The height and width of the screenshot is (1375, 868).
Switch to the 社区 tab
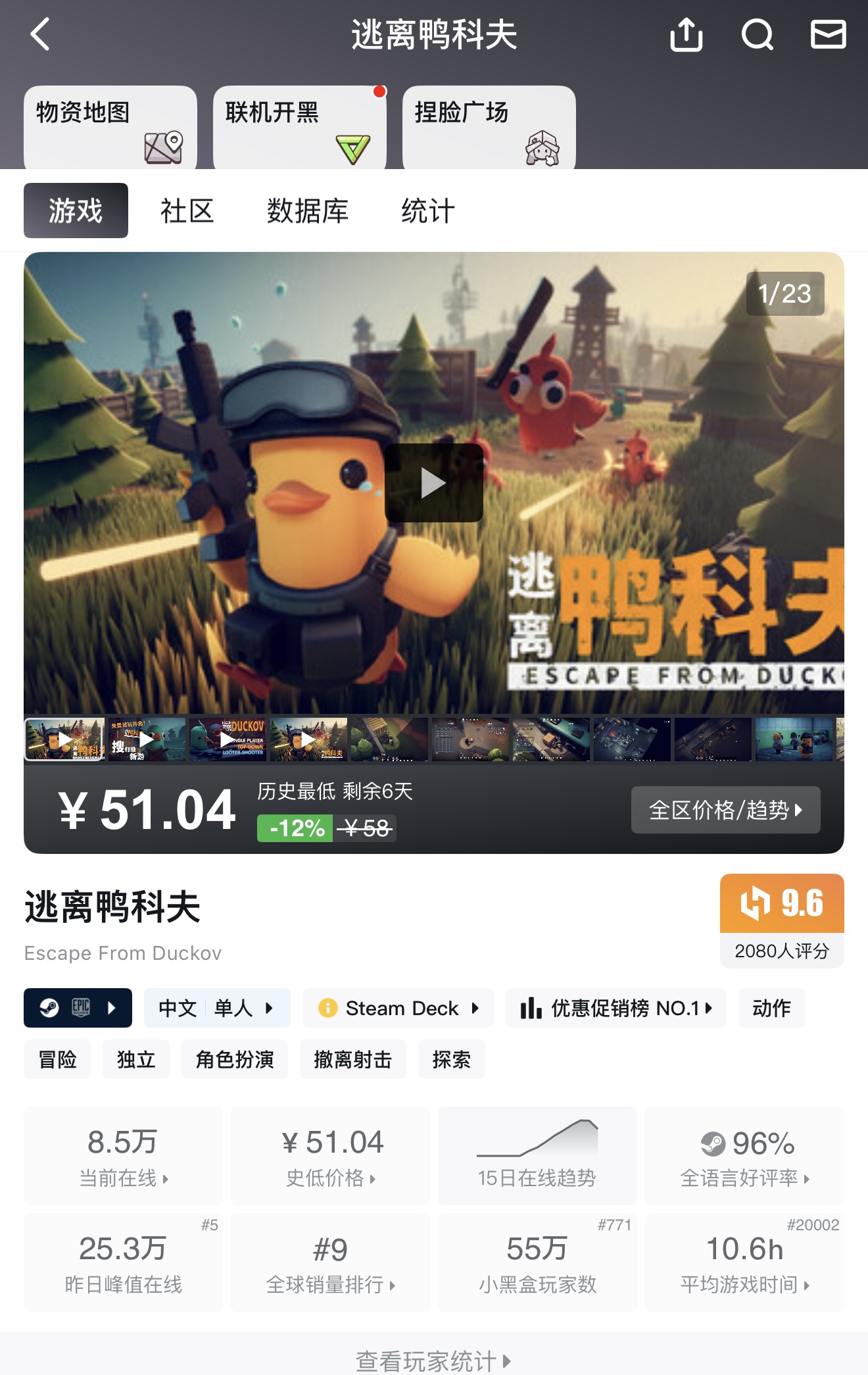187,211
